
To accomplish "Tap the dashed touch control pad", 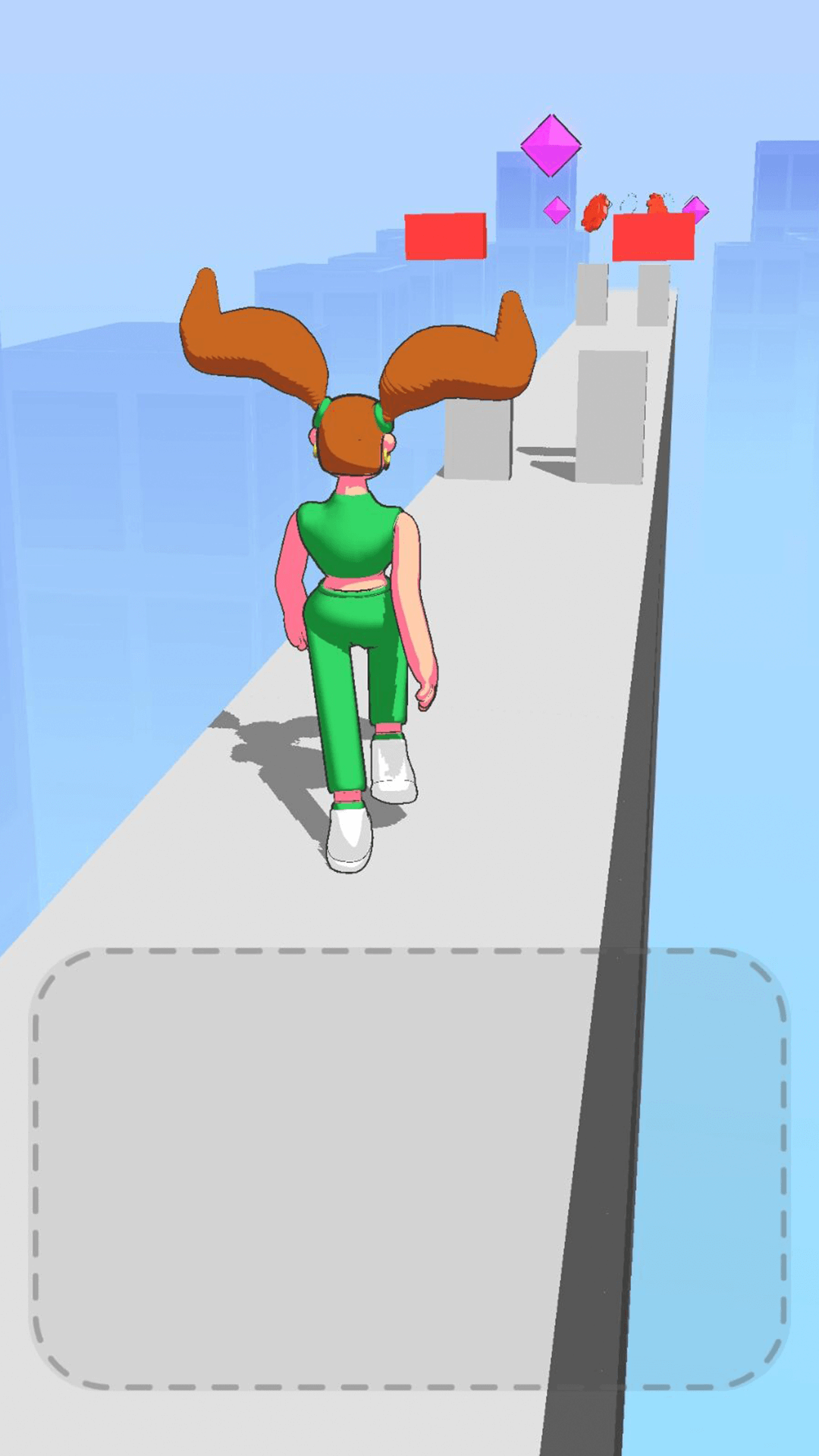I will (409, 1168).
